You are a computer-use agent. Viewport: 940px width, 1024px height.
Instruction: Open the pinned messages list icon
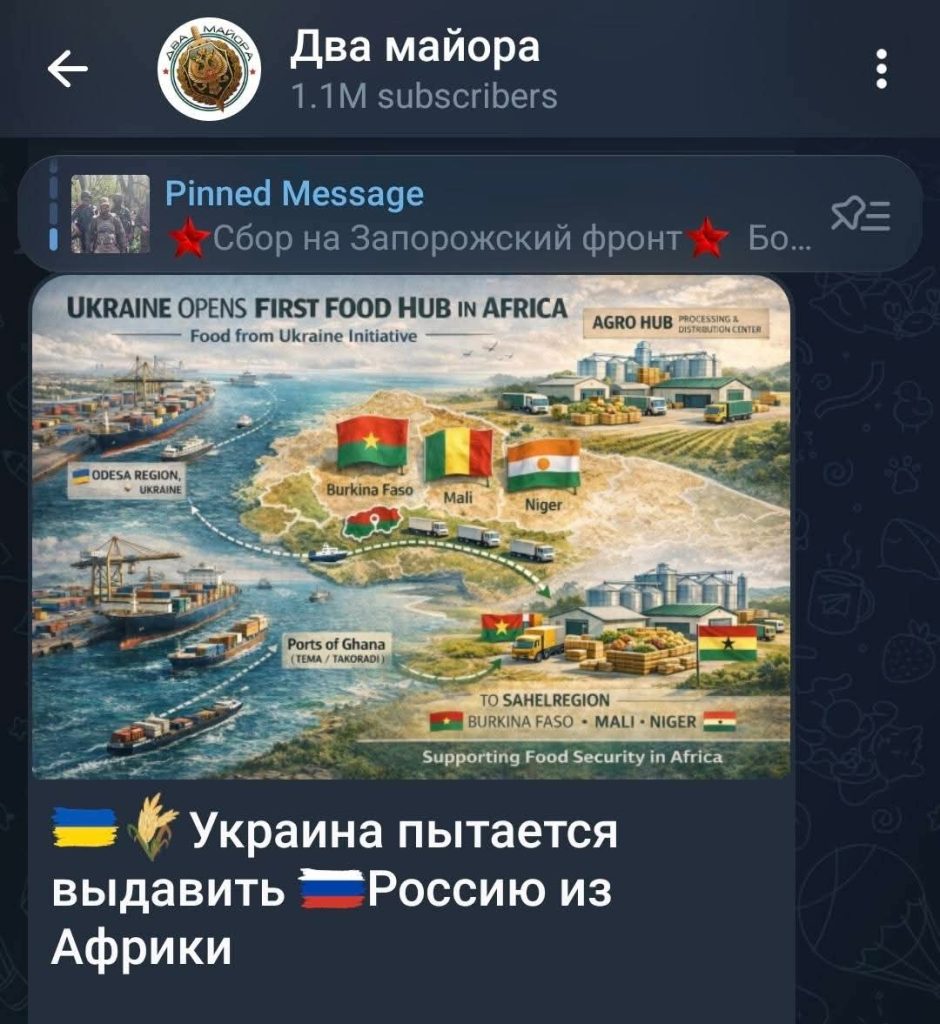pyautogui.click(x=860, y=215)
